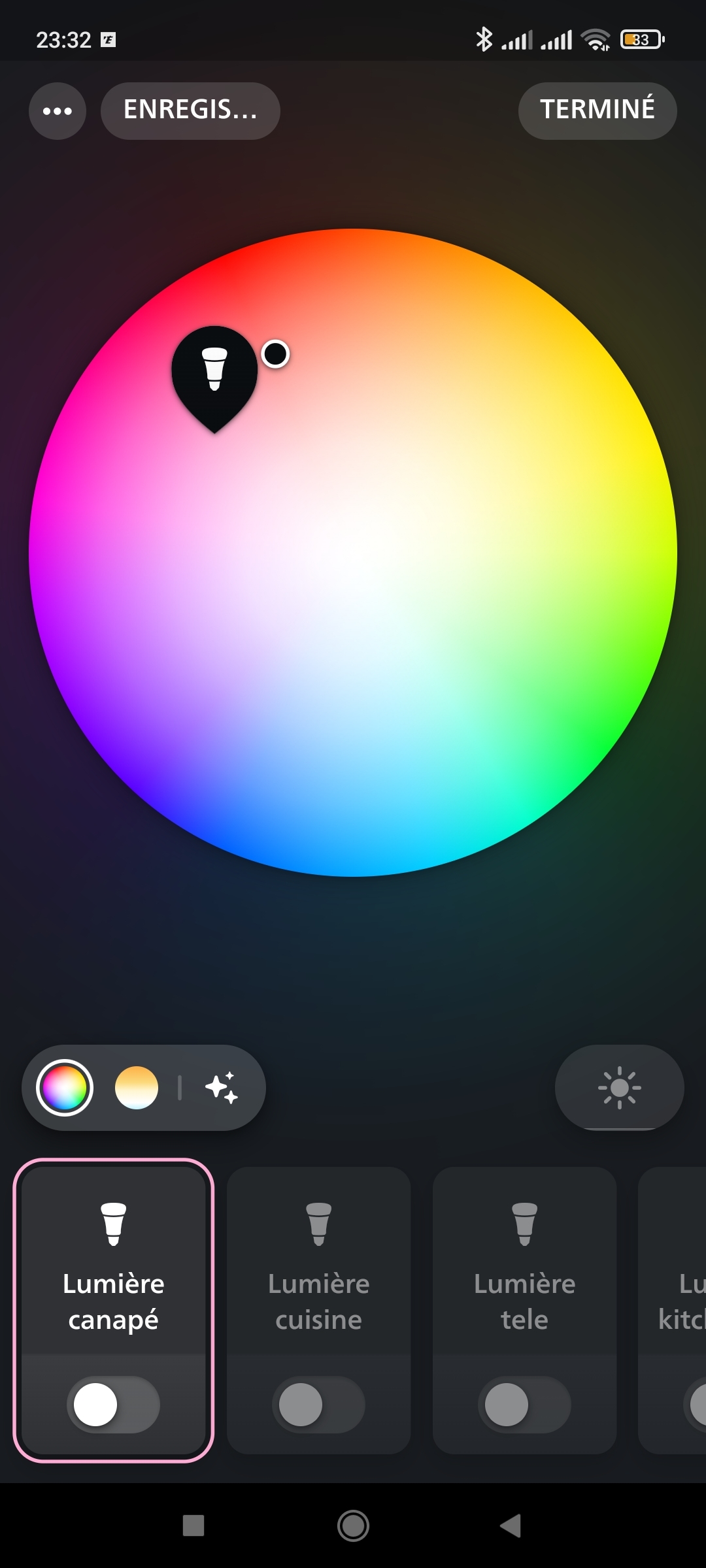The image size is (706, 1568).
Task: Open the brightness control
Action: (619, 1088)
